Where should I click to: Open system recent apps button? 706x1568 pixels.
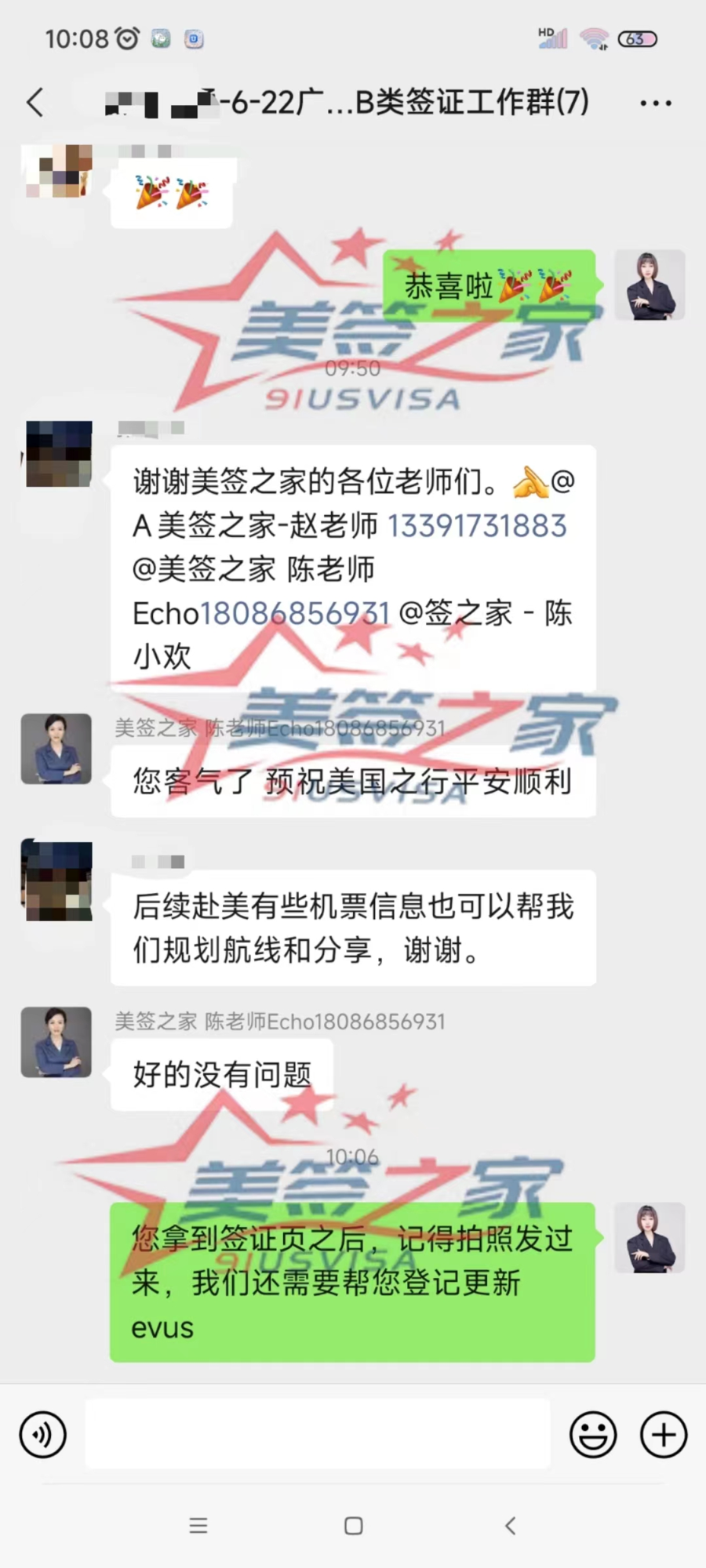pyautogui.click(x=198, y=1525)
